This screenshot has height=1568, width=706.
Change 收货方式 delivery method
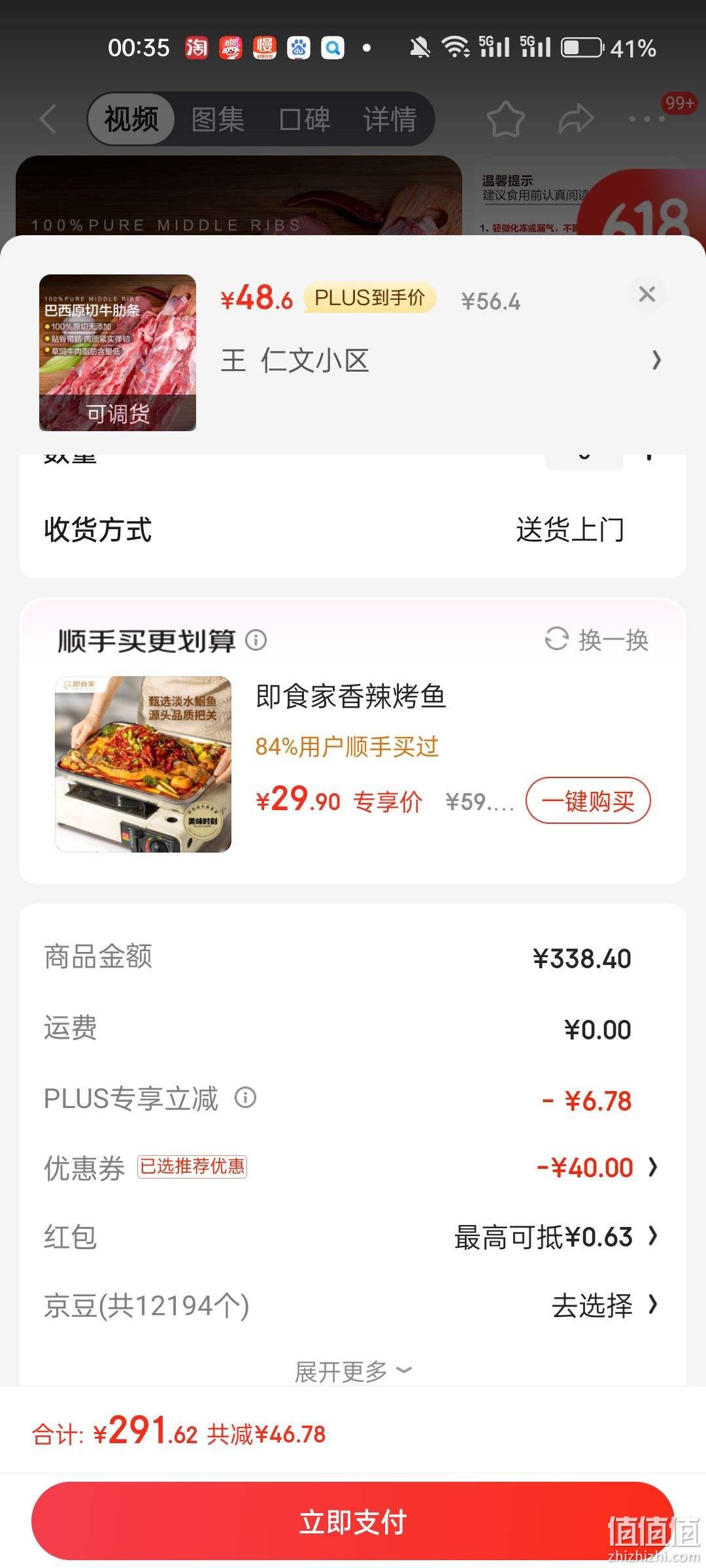(x=353, y=529)
